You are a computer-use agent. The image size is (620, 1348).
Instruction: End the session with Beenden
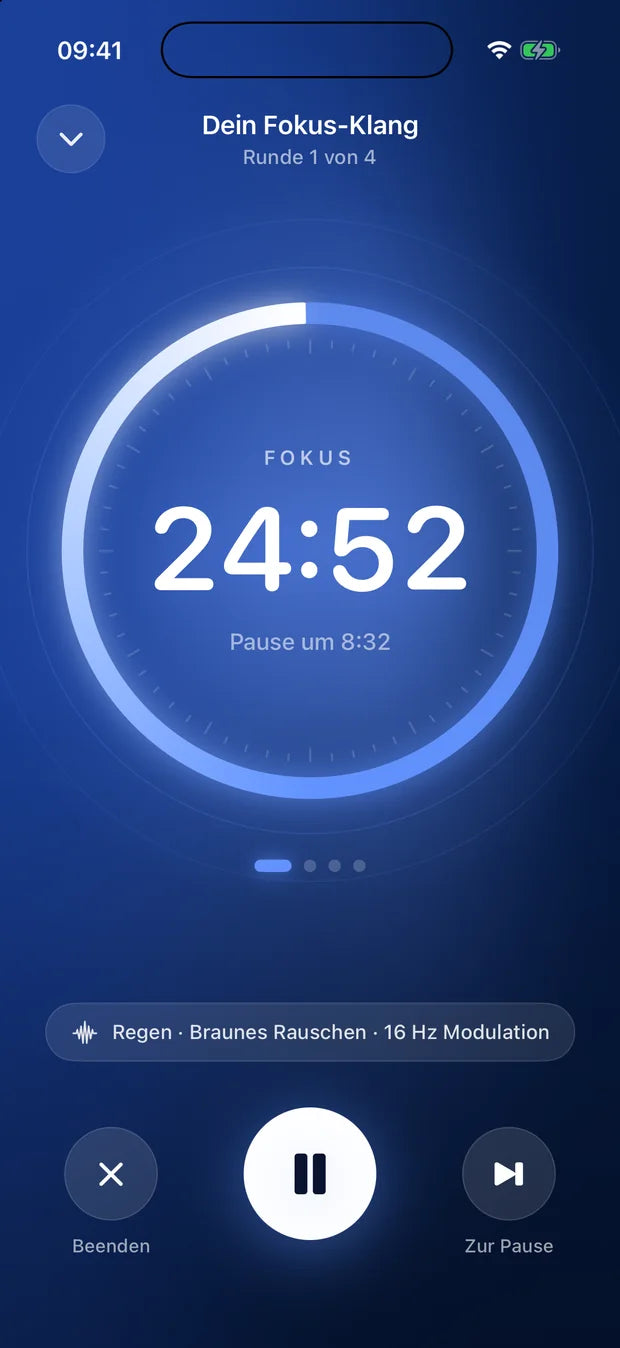111,1173
